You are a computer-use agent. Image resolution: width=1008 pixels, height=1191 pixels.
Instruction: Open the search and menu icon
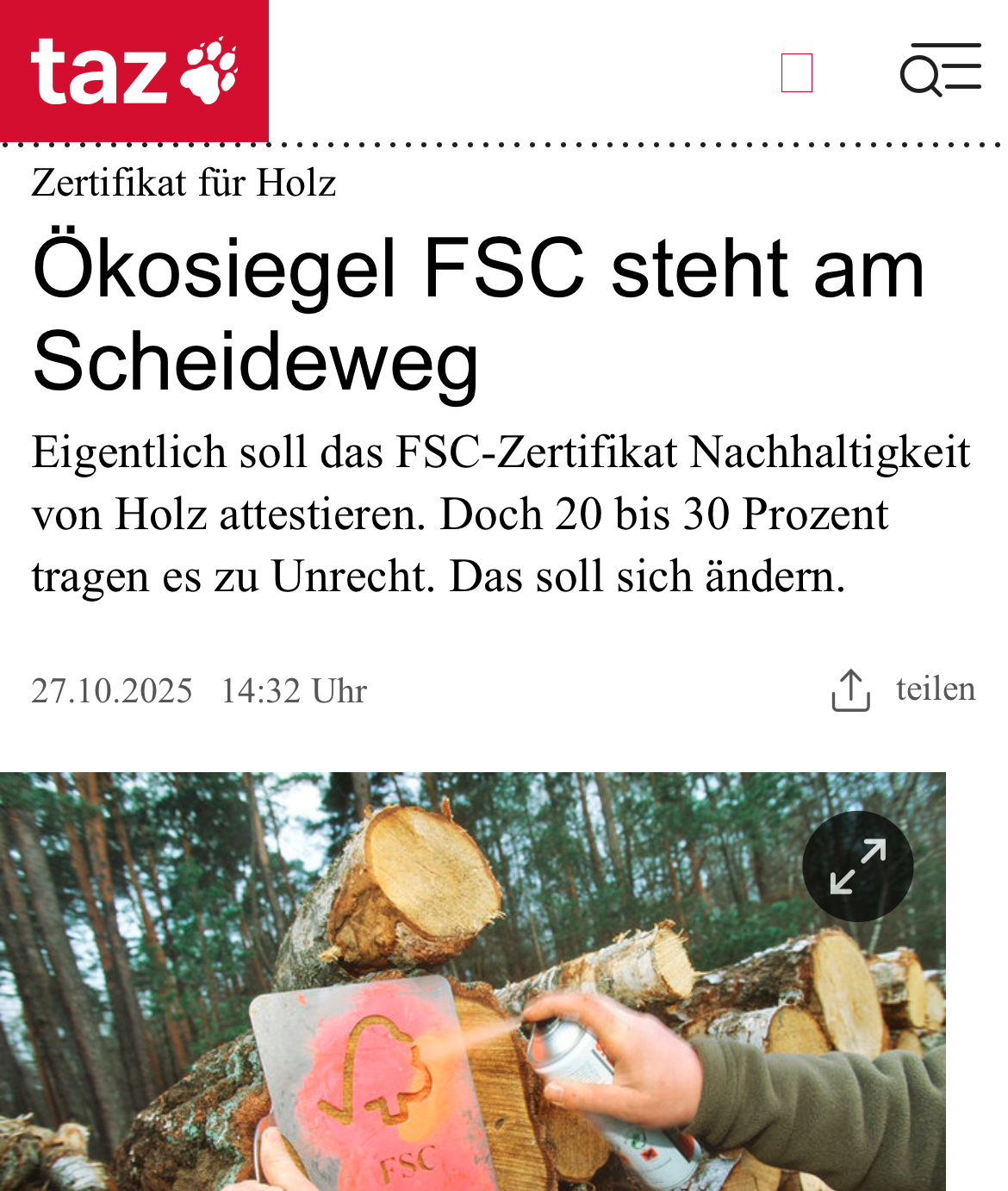click(940, 70)
